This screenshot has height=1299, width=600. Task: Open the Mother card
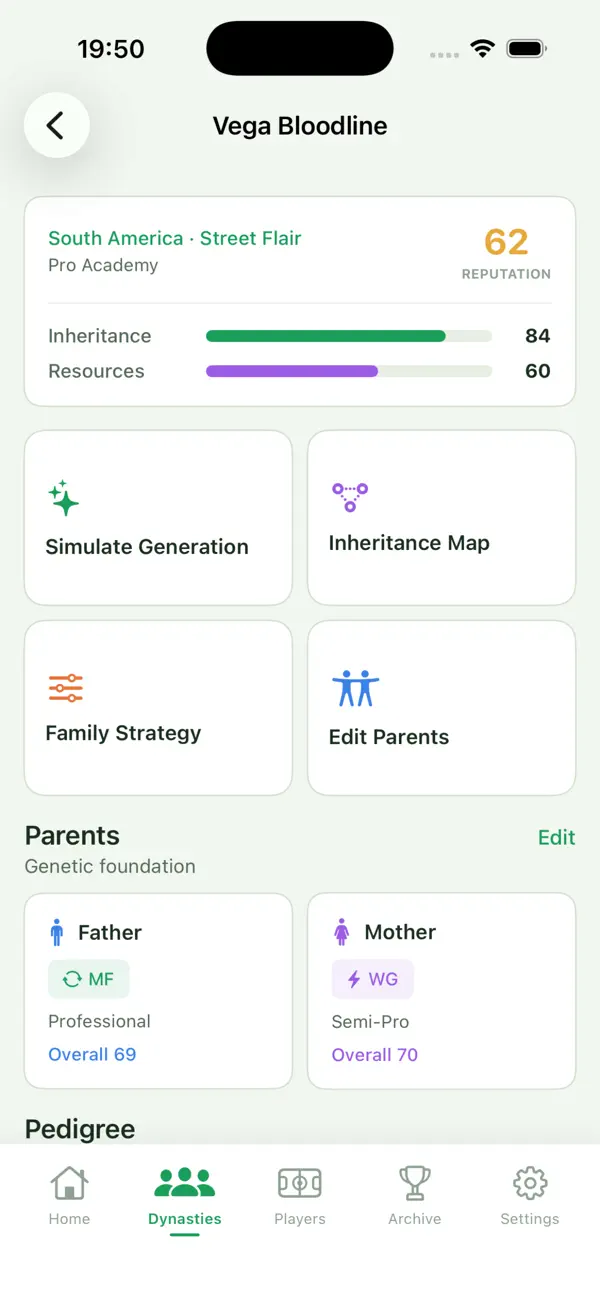click(441, 991)
